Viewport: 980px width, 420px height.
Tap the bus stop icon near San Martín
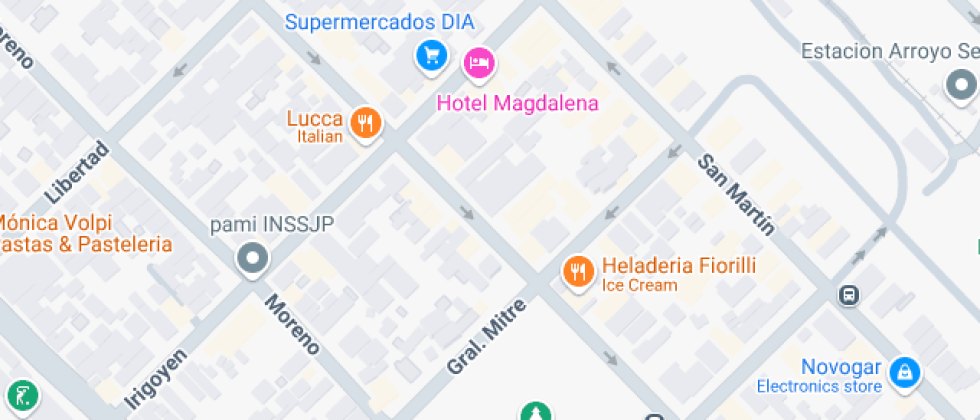(x=848, y=295)
